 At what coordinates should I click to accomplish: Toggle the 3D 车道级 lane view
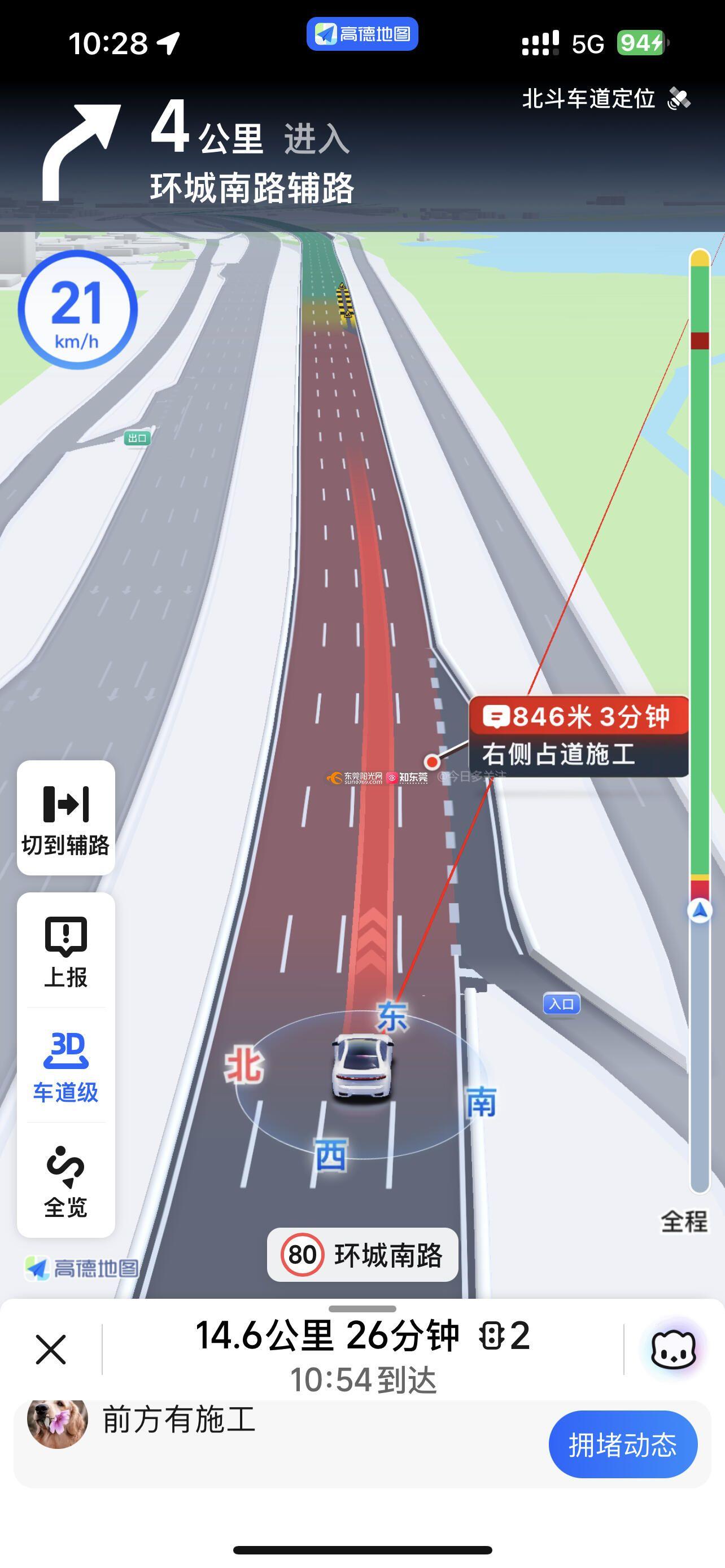(65, 1066)
